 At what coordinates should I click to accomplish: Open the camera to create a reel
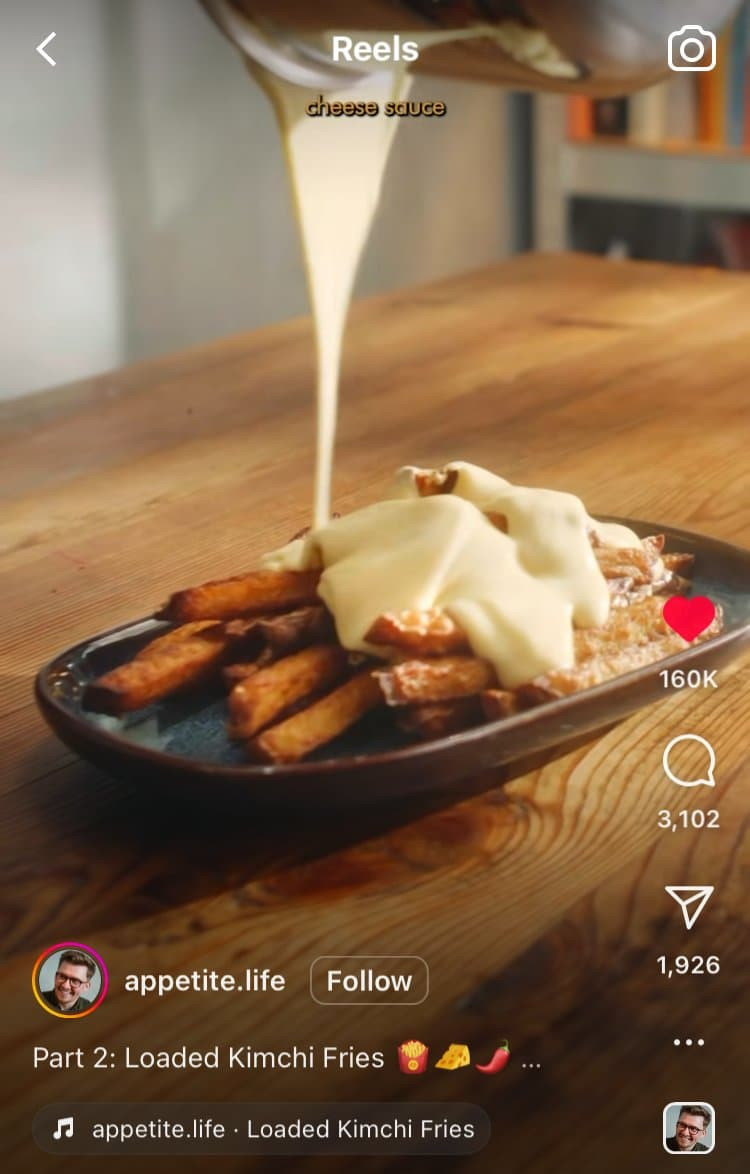click(x=692, y=49)
